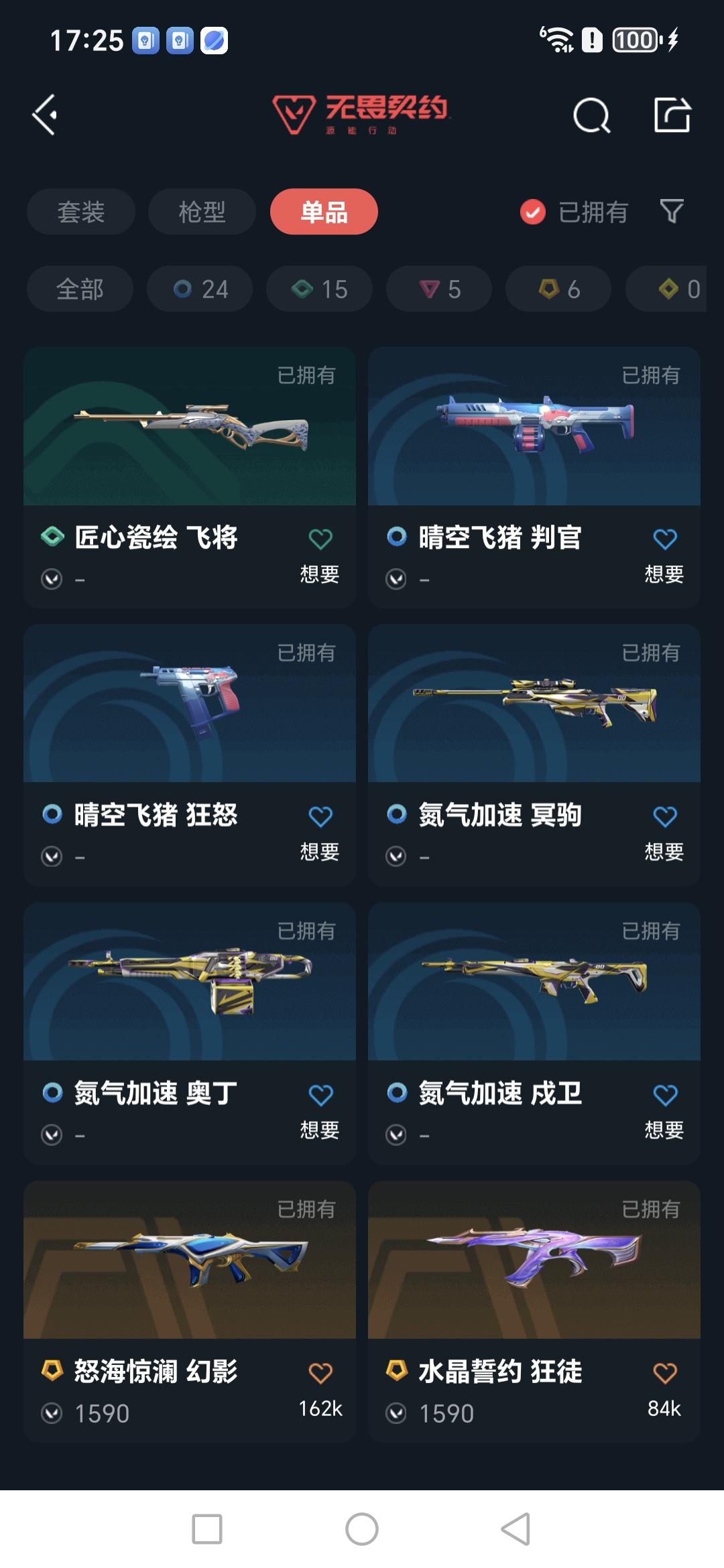724x1568 pixels.
Task: Open the 水晶誓约 狂徒 skin card
Action: 534,1311
